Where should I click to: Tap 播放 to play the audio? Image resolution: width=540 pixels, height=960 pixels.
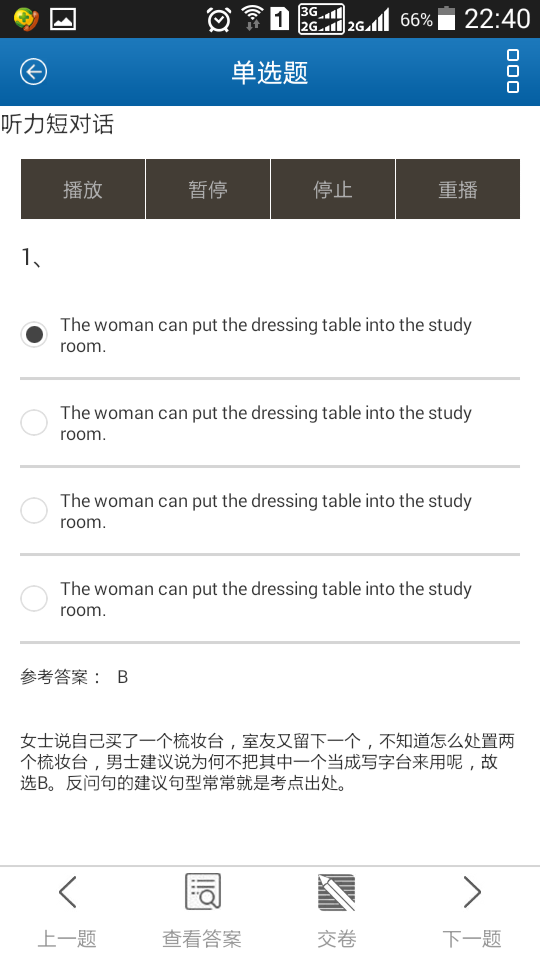click(83, 189)
